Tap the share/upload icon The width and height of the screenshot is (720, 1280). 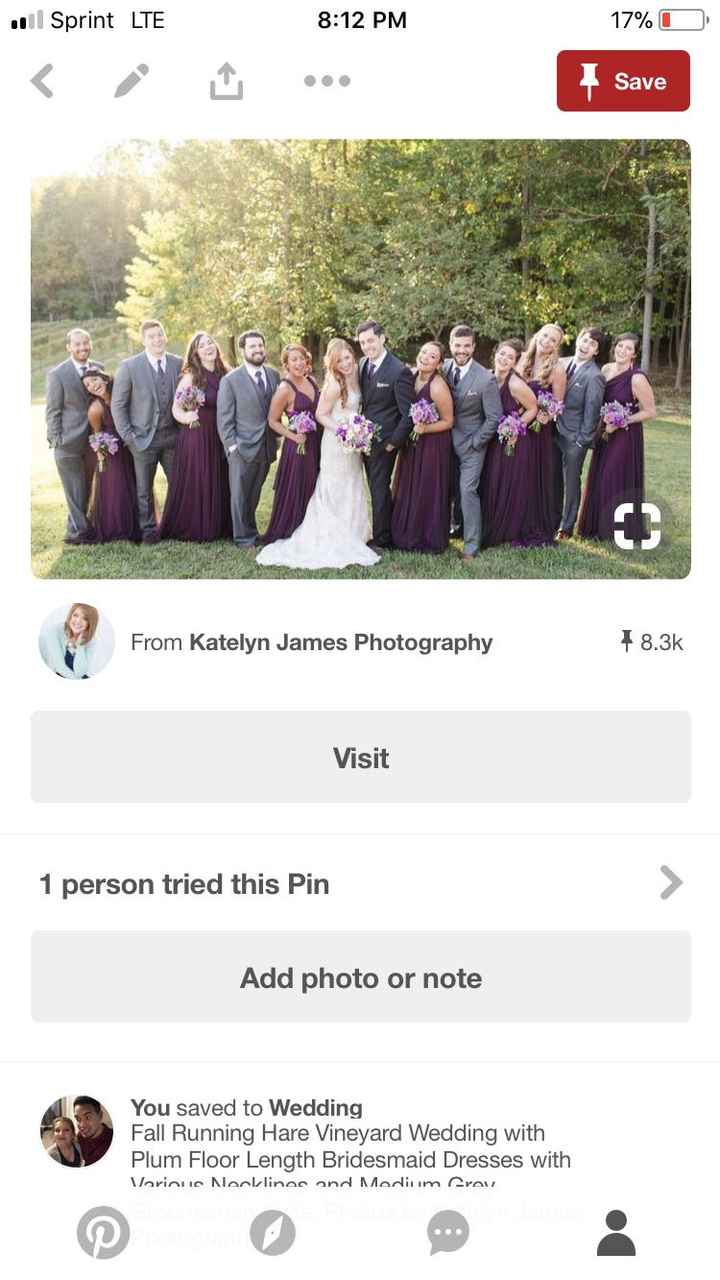pyautogui.click(x=226, y=81)
